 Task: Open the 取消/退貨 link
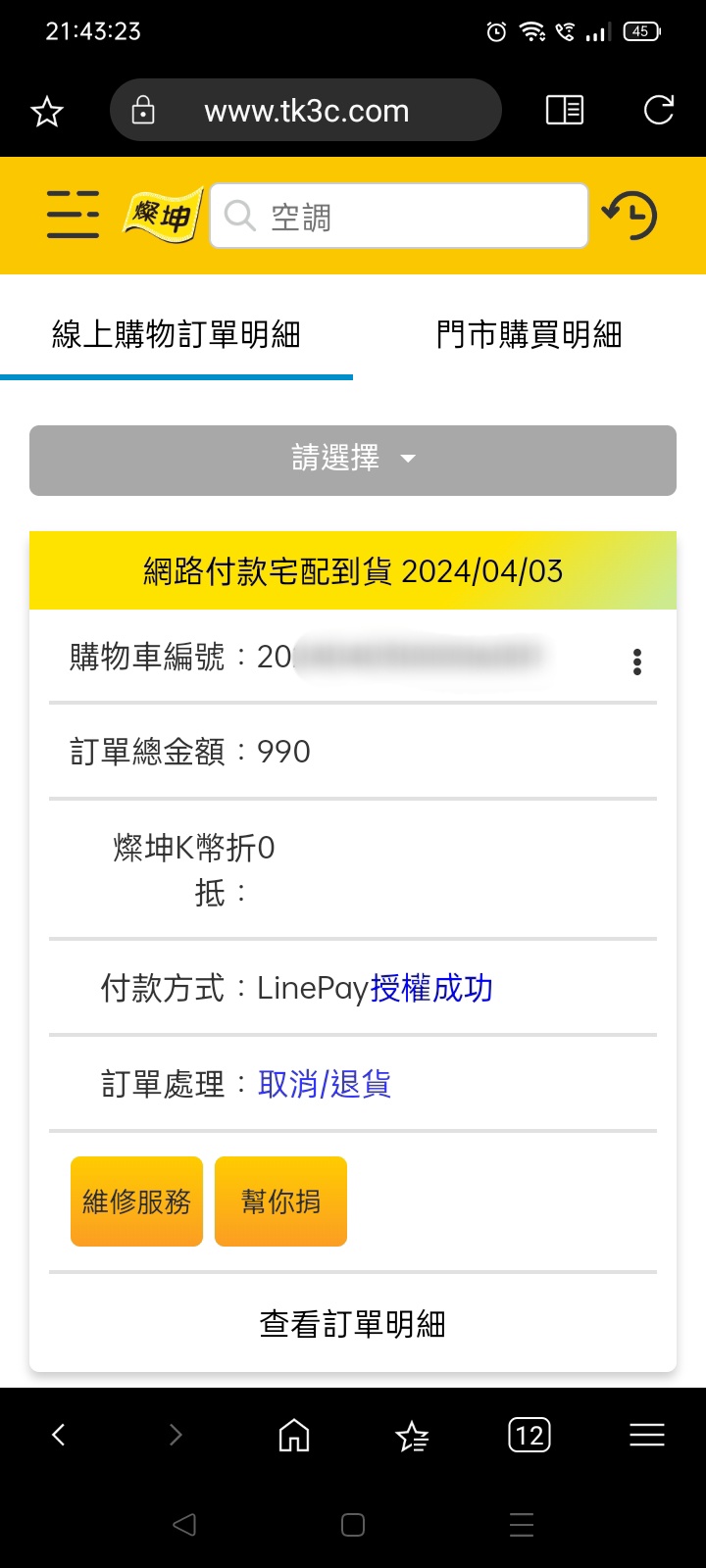pyautogui.click(x=325, y=1085)
